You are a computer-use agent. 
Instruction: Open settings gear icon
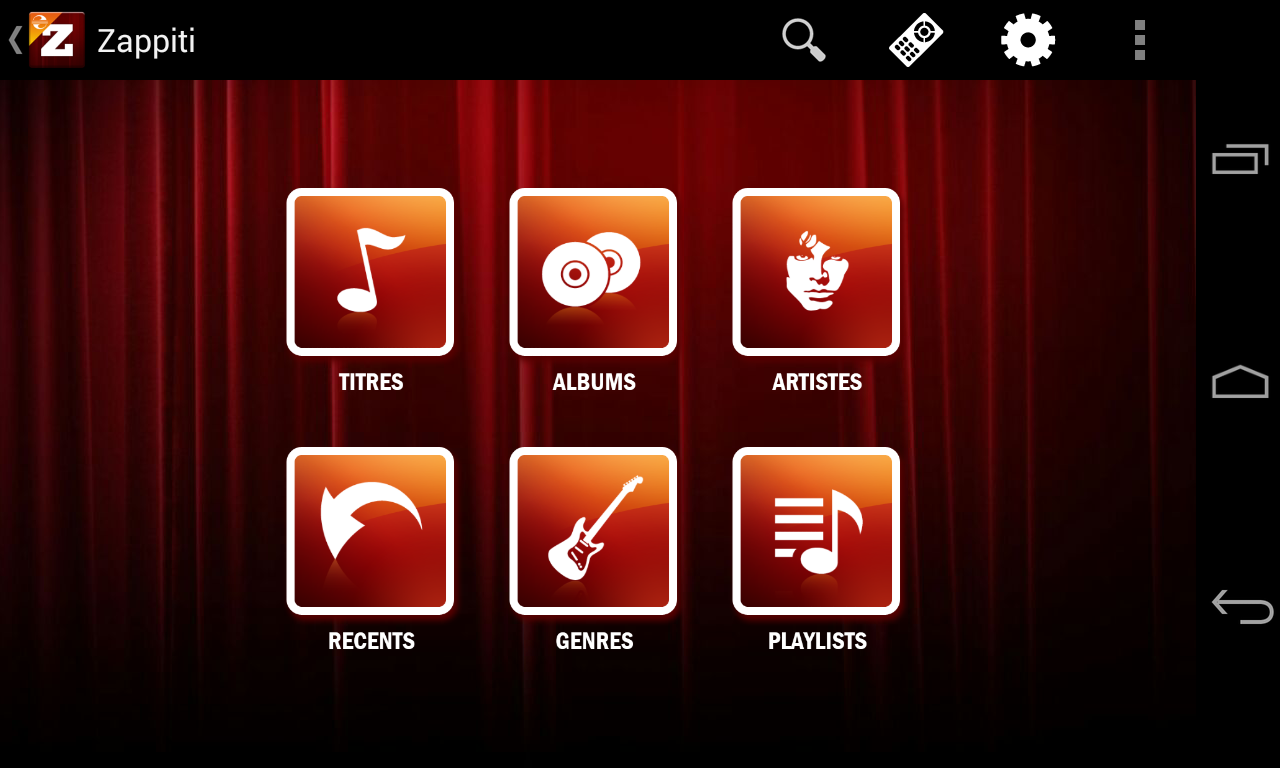pos(1028,40)
